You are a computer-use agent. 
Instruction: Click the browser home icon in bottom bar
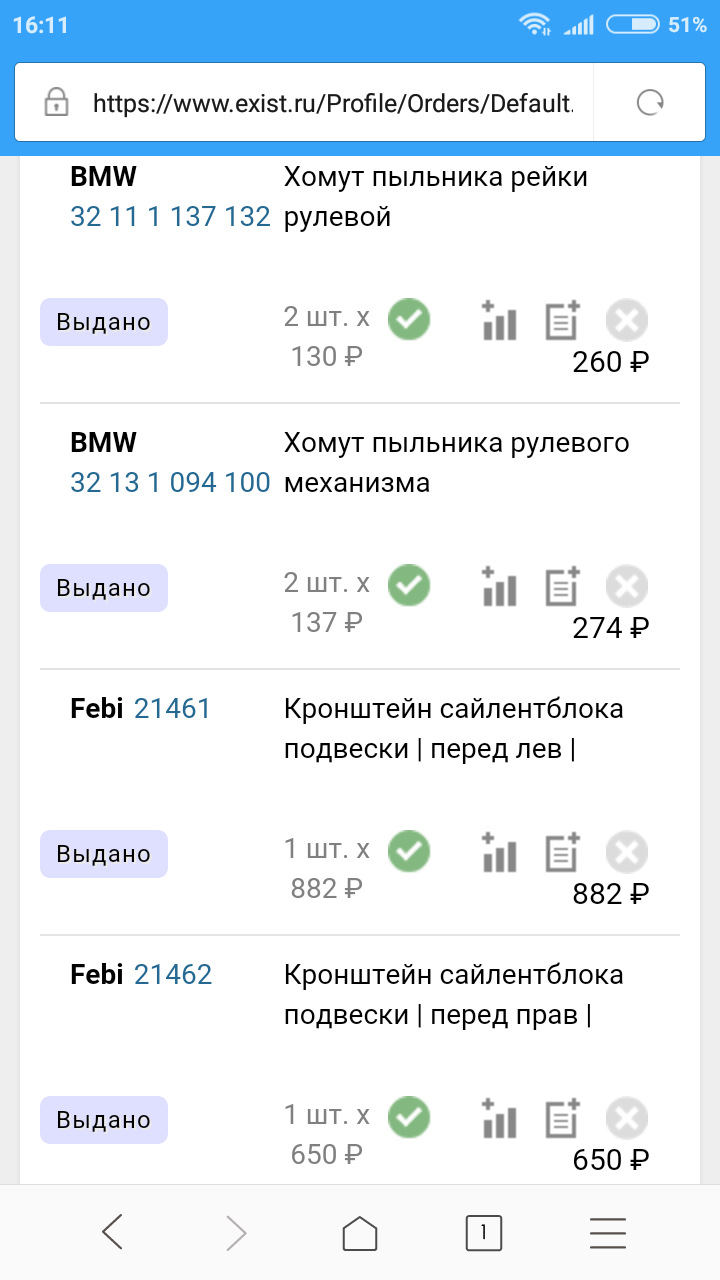359,1232
